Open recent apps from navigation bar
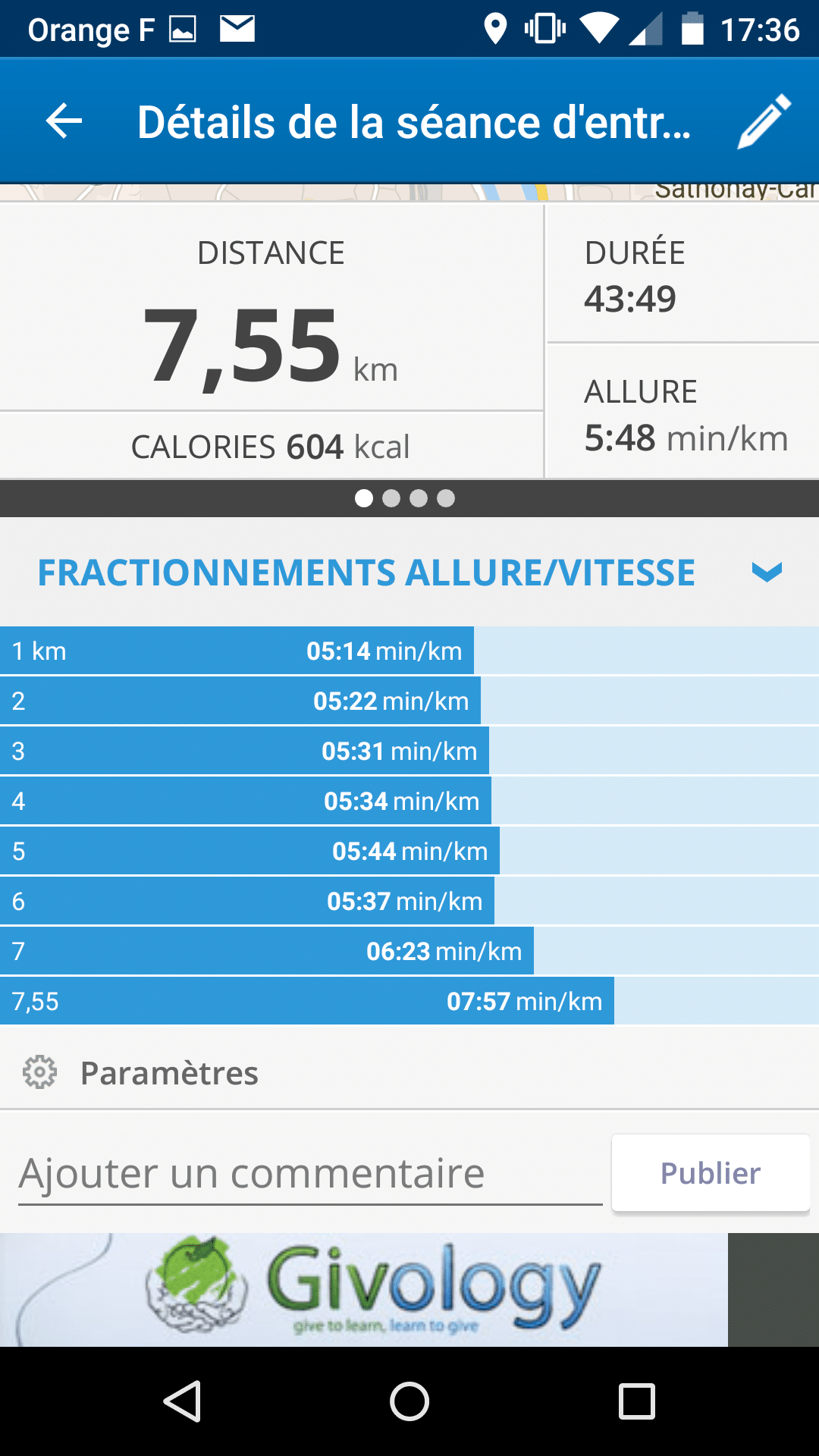 [x=637, y=1401]
